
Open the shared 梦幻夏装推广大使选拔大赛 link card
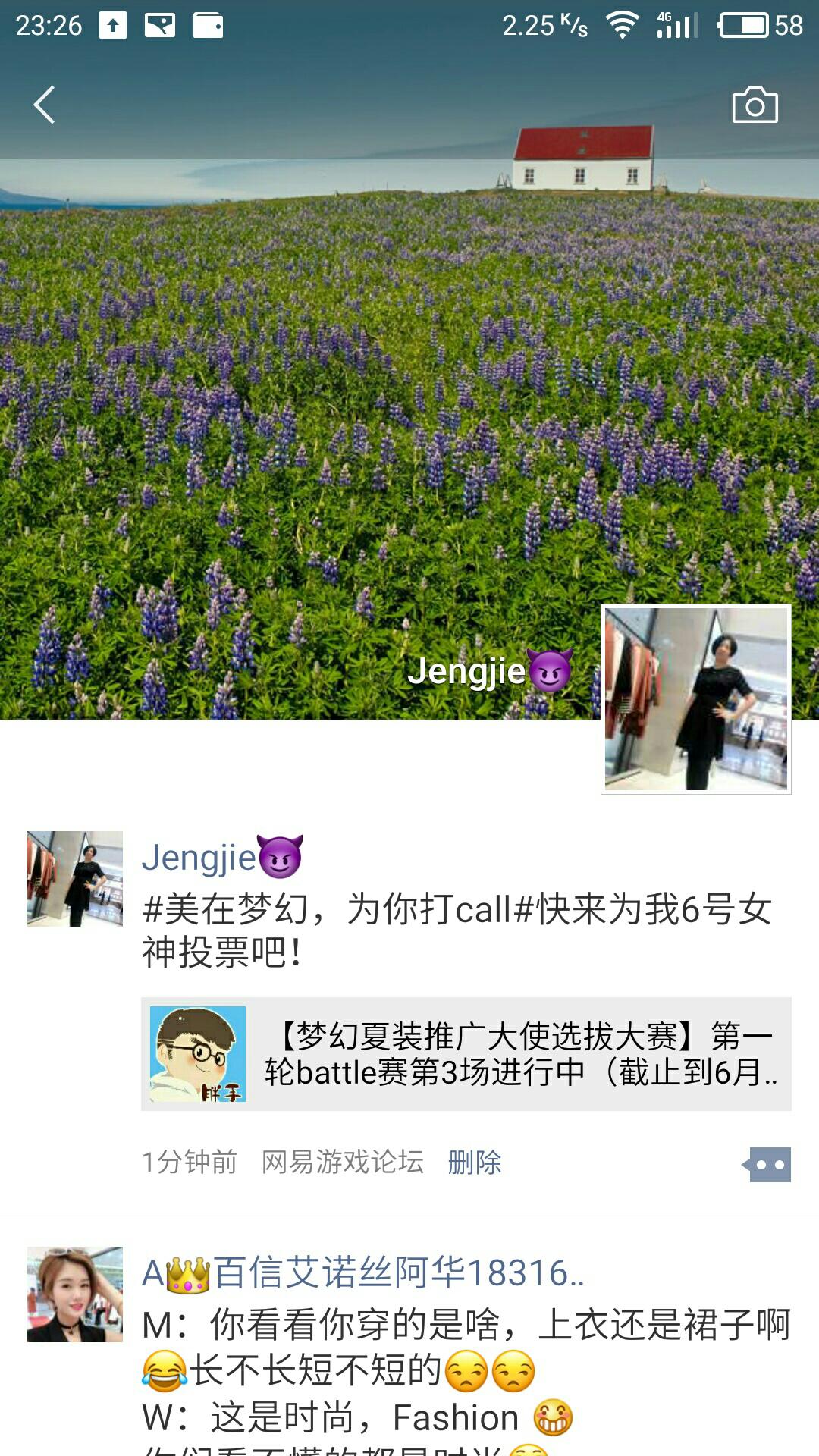466,1054
